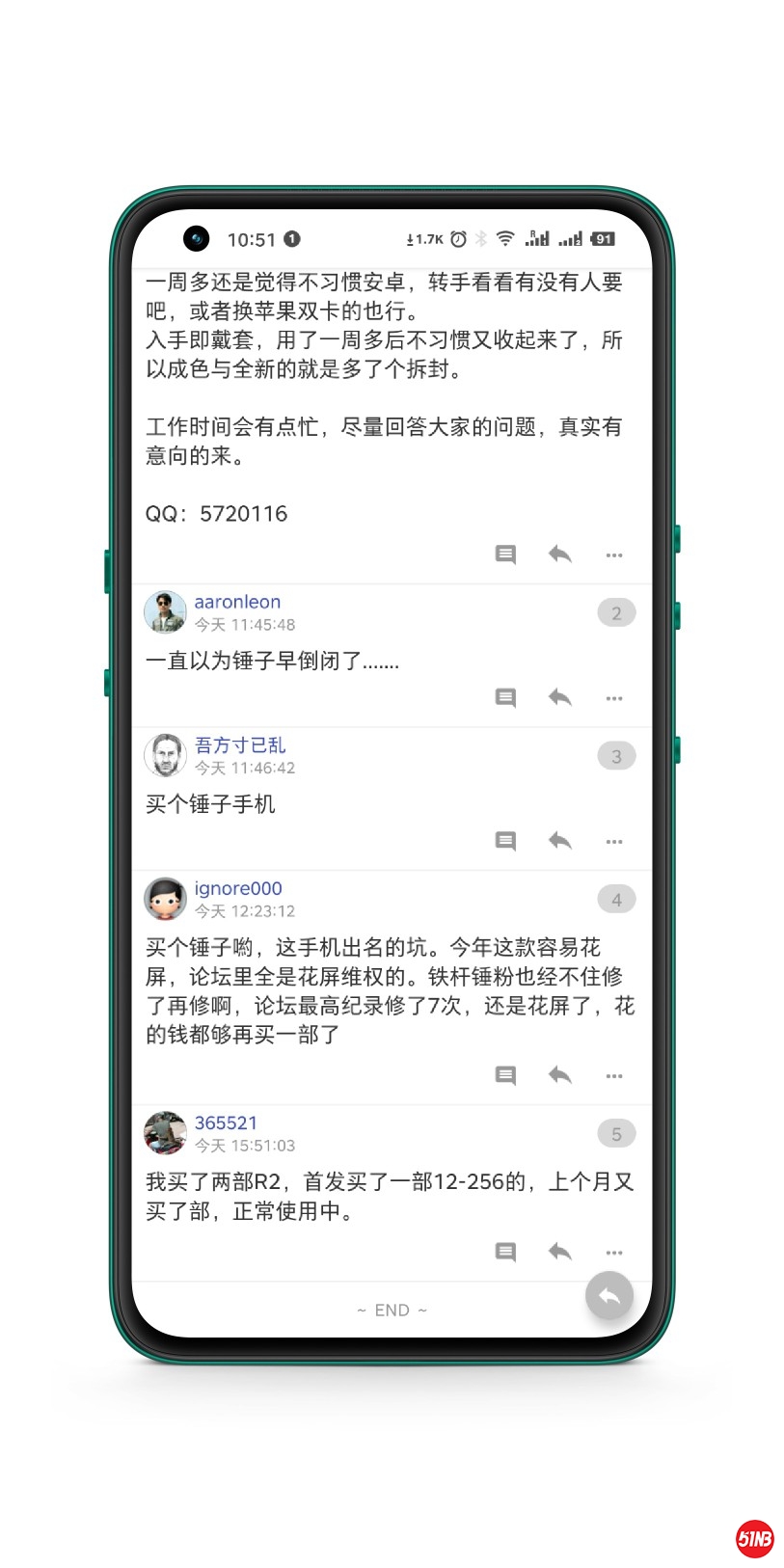Tap aaronleon's avatar picture

[165, 612]
